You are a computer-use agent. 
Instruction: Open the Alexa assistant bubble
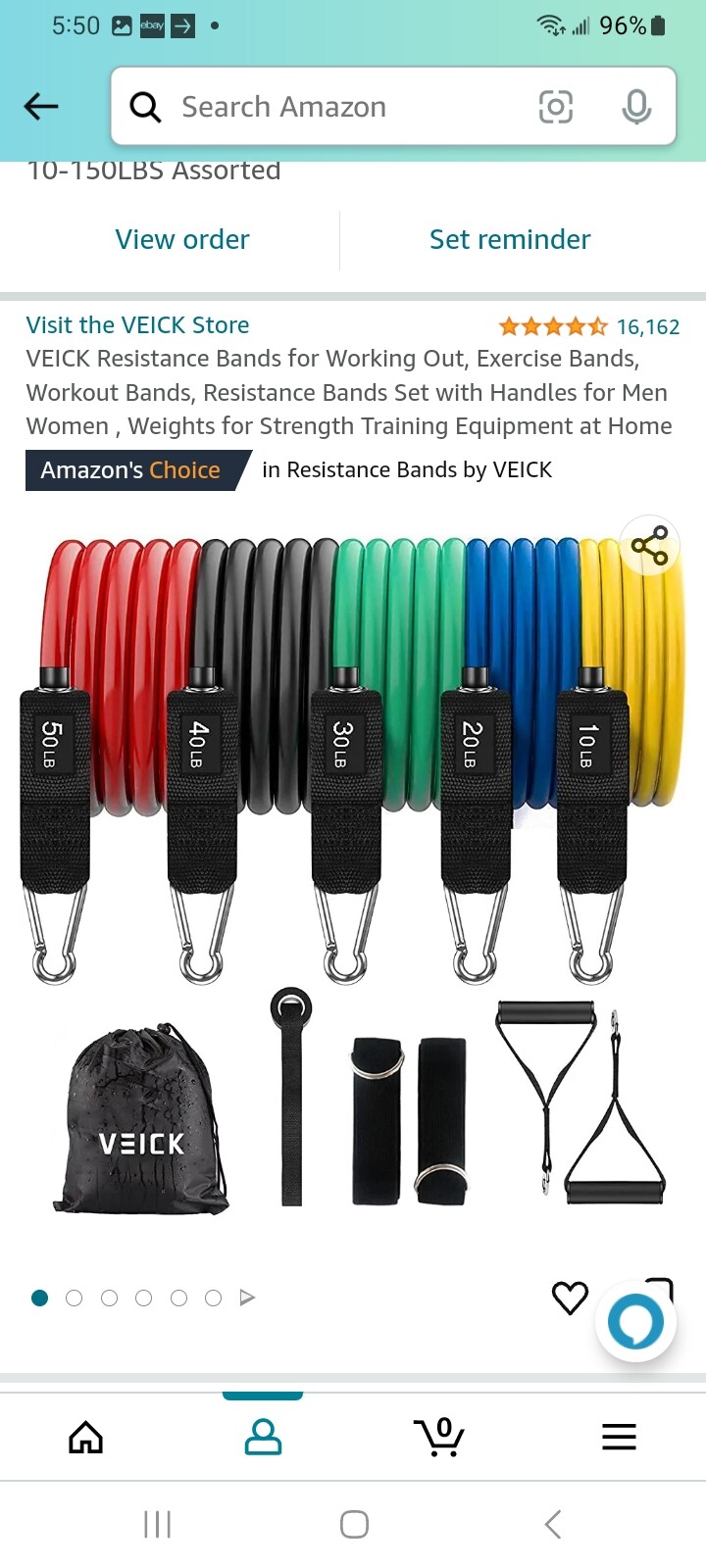click(635, 1322)
